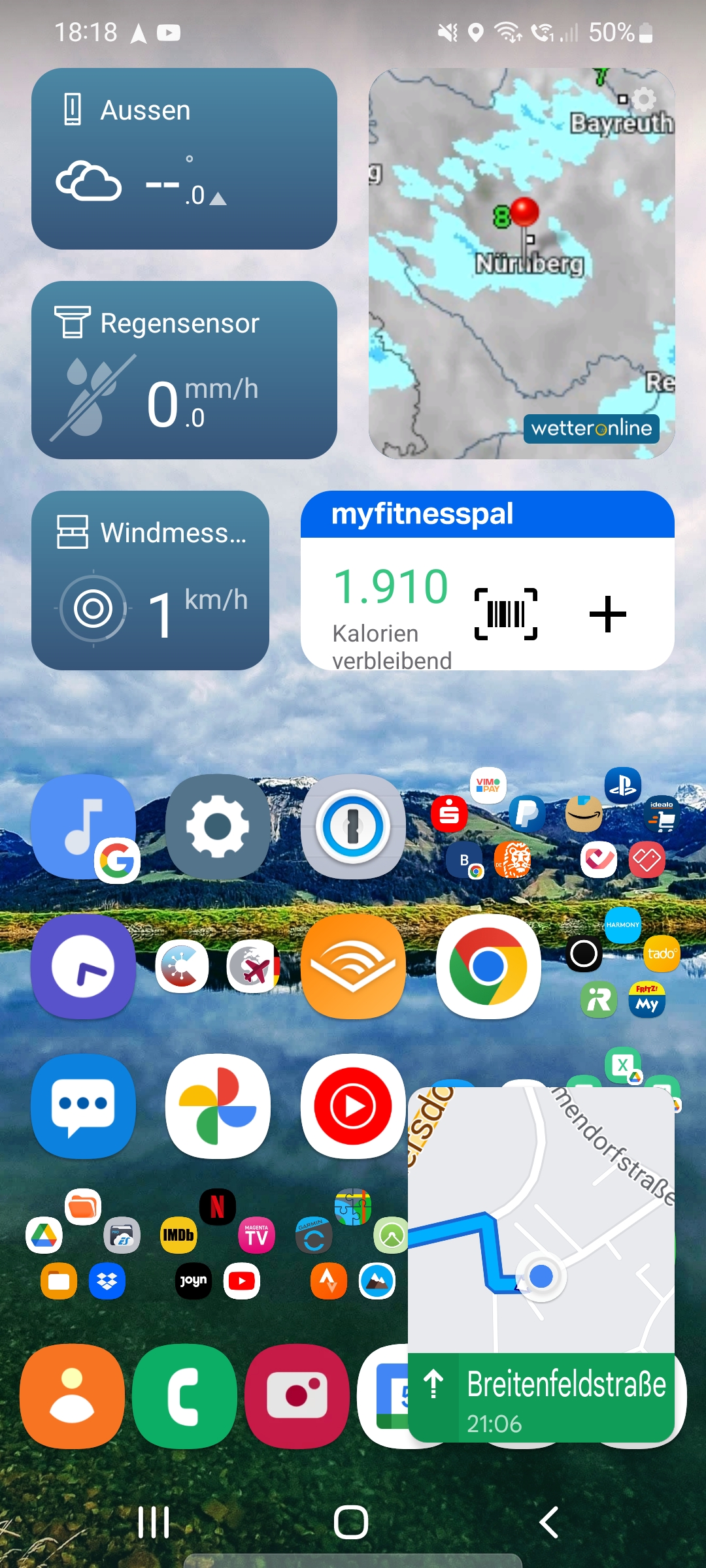Open the weather radar widget settings gear
Screen dimensions: 706x1568
[x=644, y=99]
